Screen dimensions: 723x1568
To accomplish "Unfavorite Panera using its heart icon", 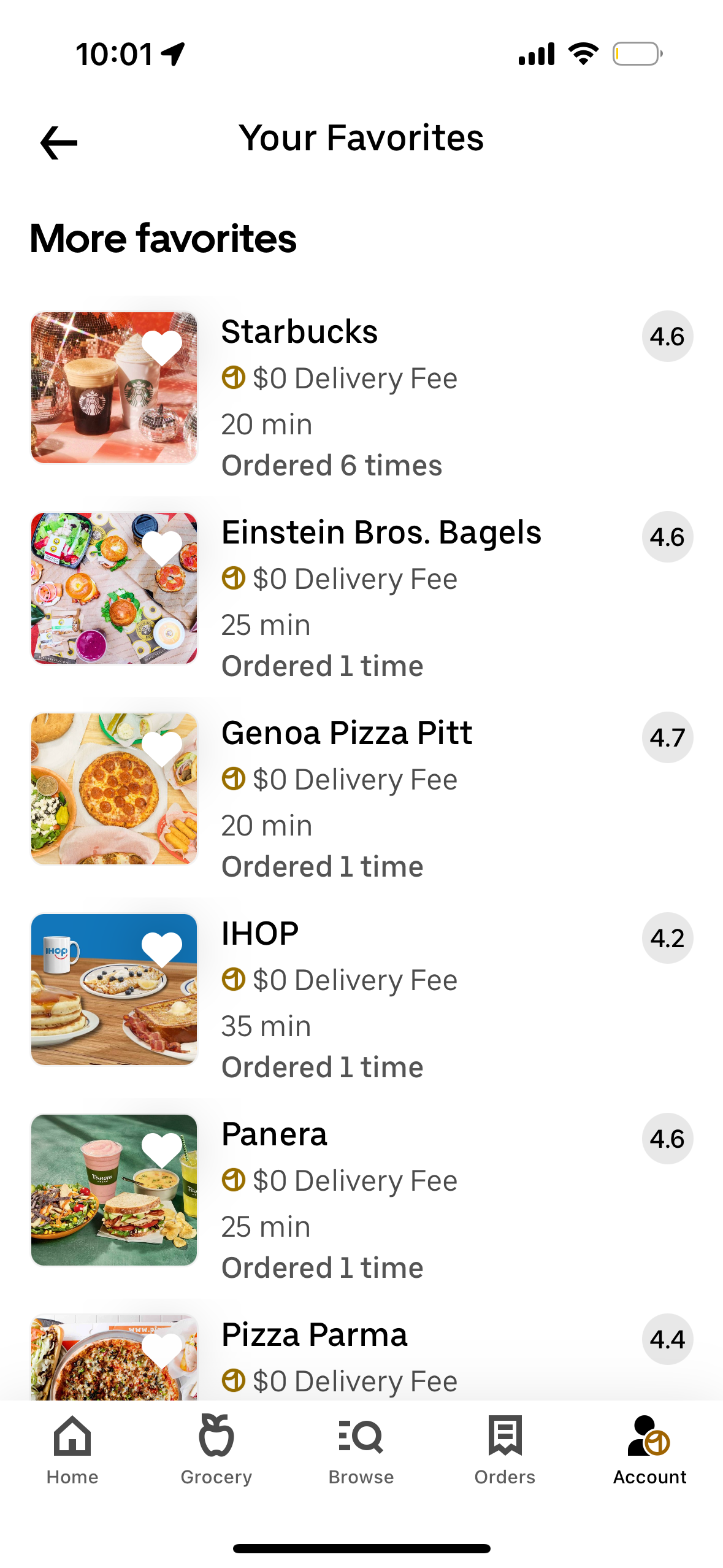I will tap(161, 1148).
